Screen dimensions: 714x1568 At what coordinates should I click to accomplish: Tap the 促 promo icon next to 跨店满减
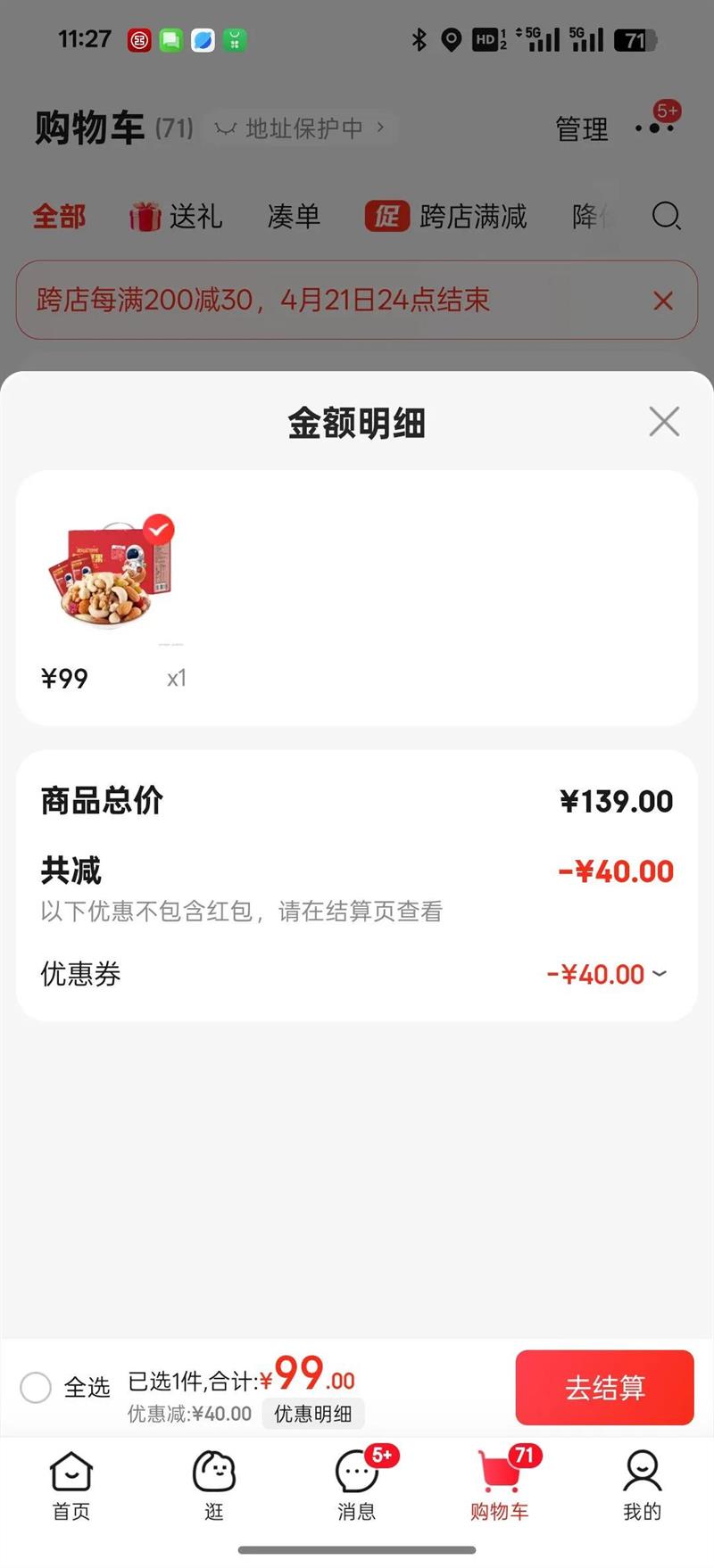(386, 216)
